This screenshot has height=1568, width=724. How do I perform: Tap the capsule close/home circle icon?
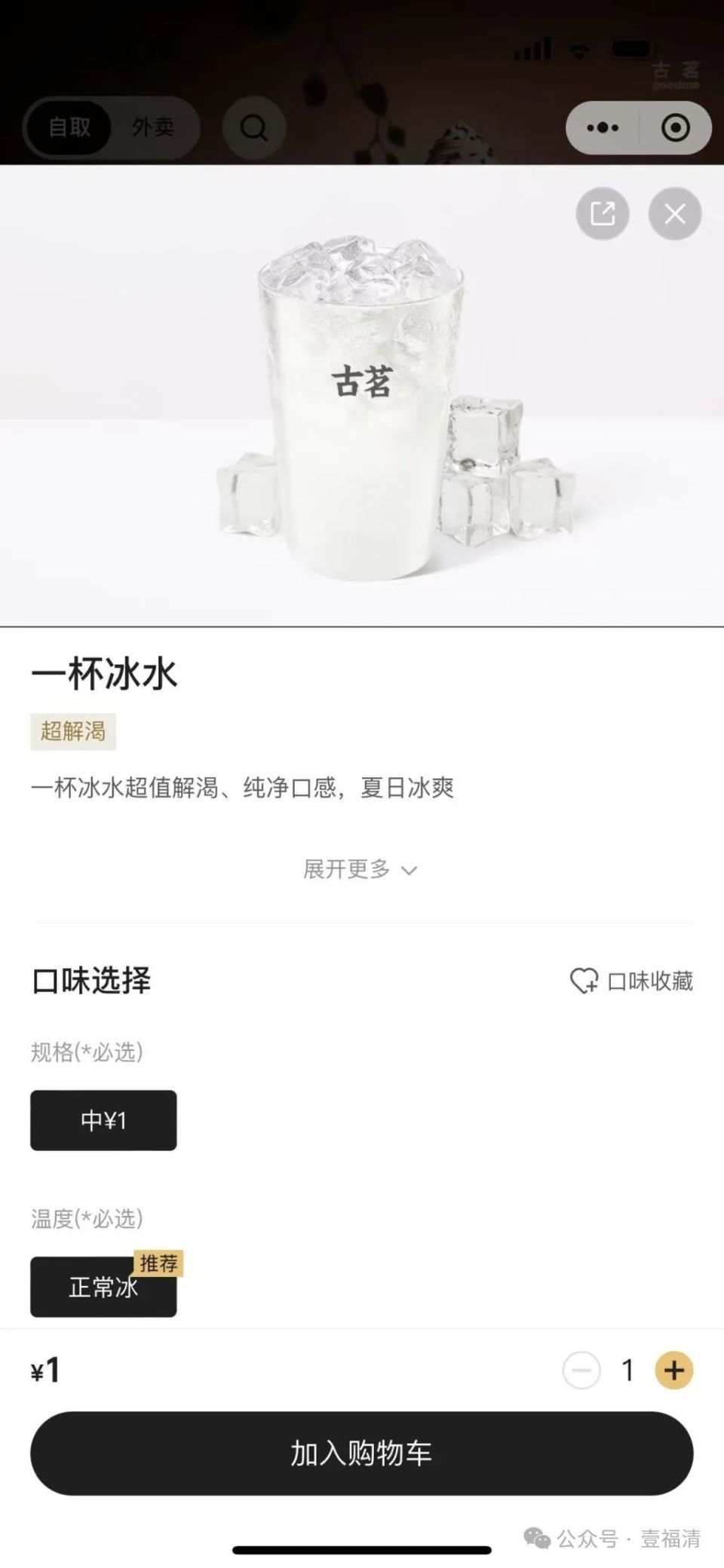674,128
